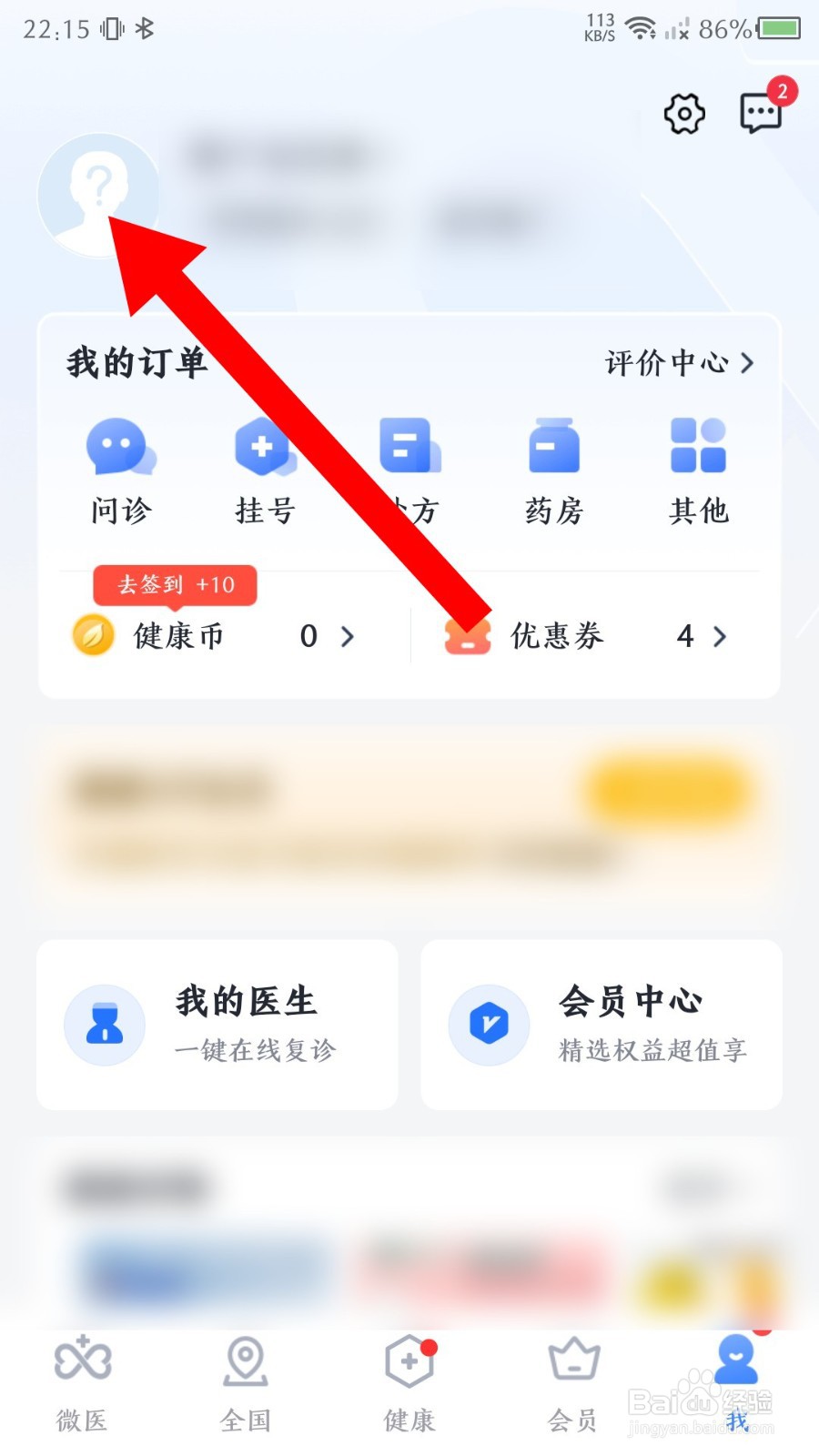Open 我的医生 card
The height and width of the screenshot is (1456, 819).
(x=217, y=1025)
